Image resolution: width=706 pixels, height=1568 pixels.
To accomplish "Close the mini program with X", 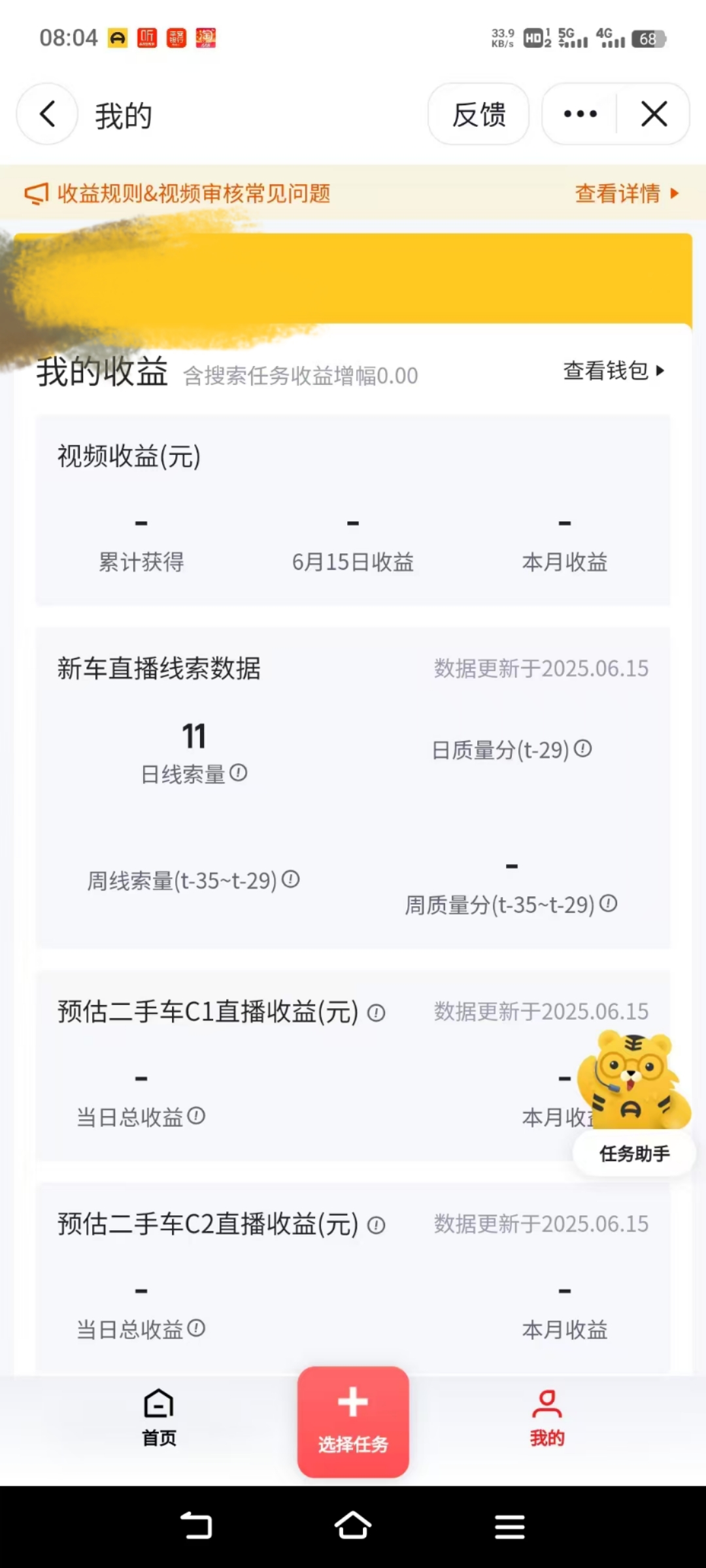I will click(x=654, y=114).
